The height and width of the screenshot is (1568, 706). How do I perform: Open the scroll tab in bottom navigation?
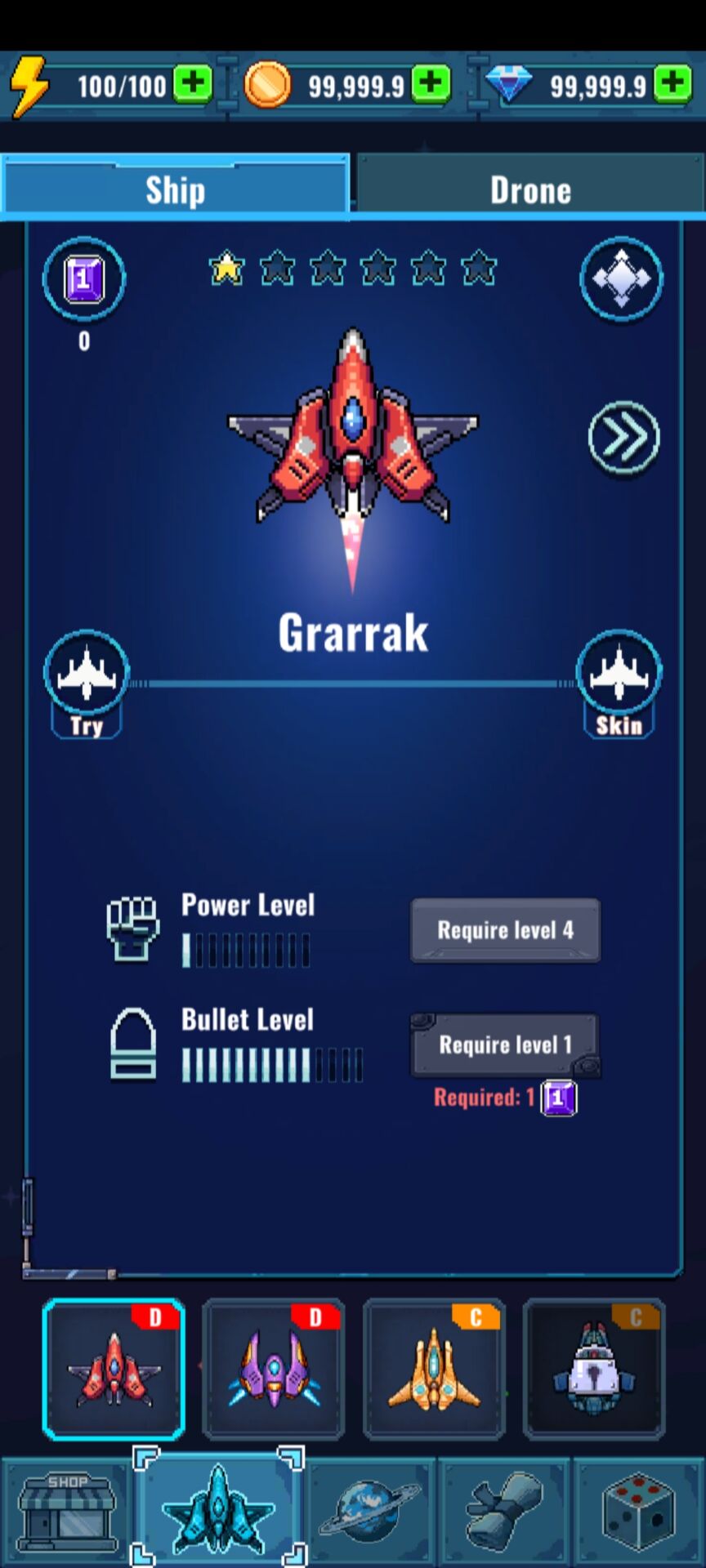504,1511
